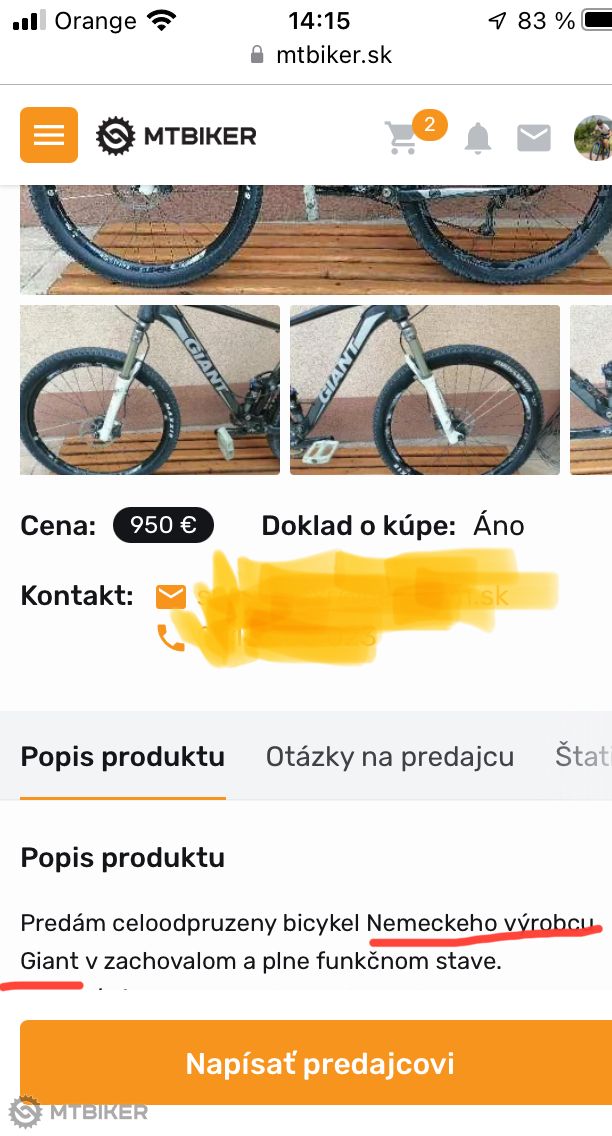
Task: Open the orange hamburger menu
Action: tap(49, 135)
